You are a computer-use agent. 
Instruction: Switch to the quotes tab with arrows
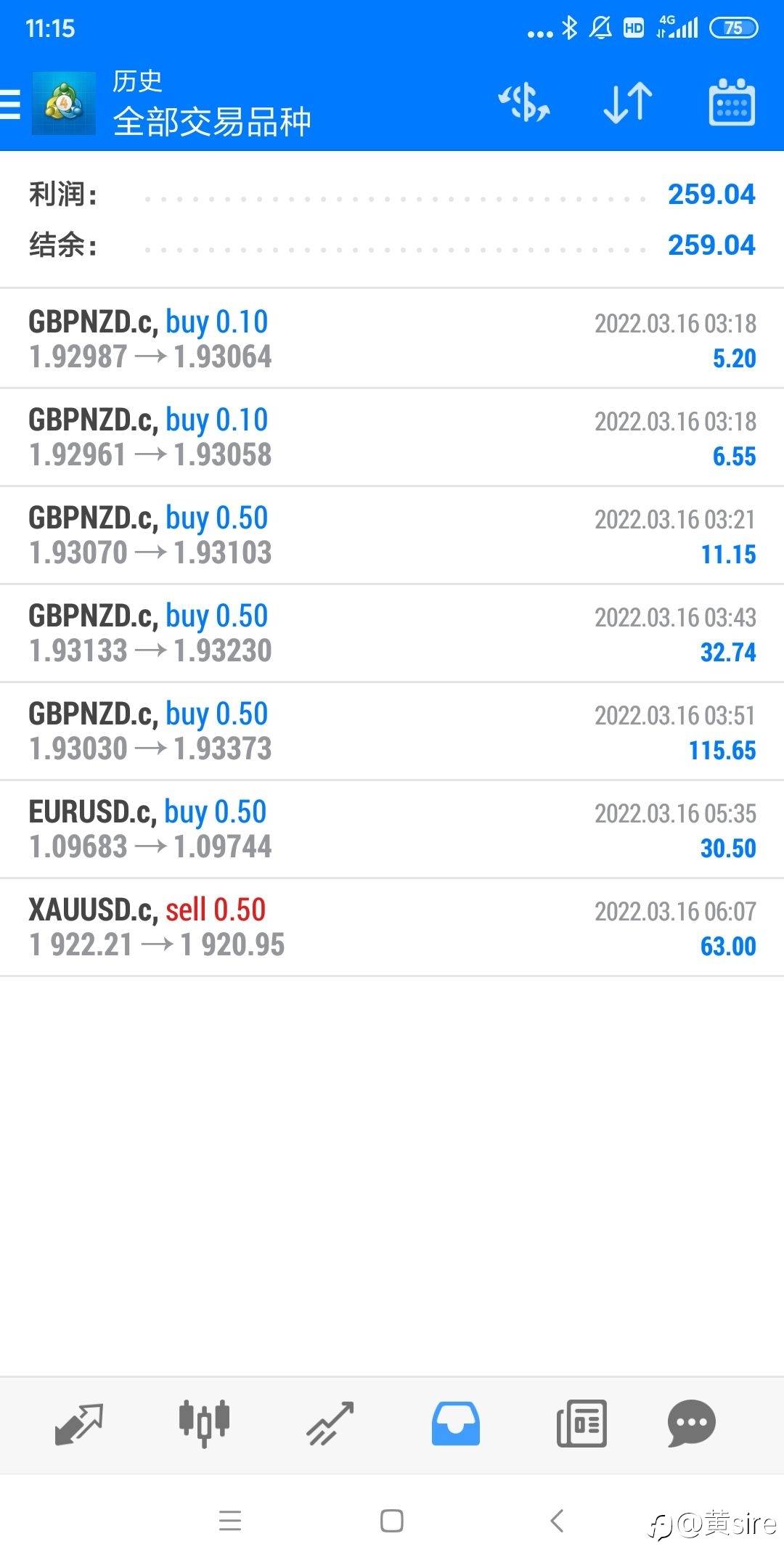pyautogui.click(x=79, y=1424)
